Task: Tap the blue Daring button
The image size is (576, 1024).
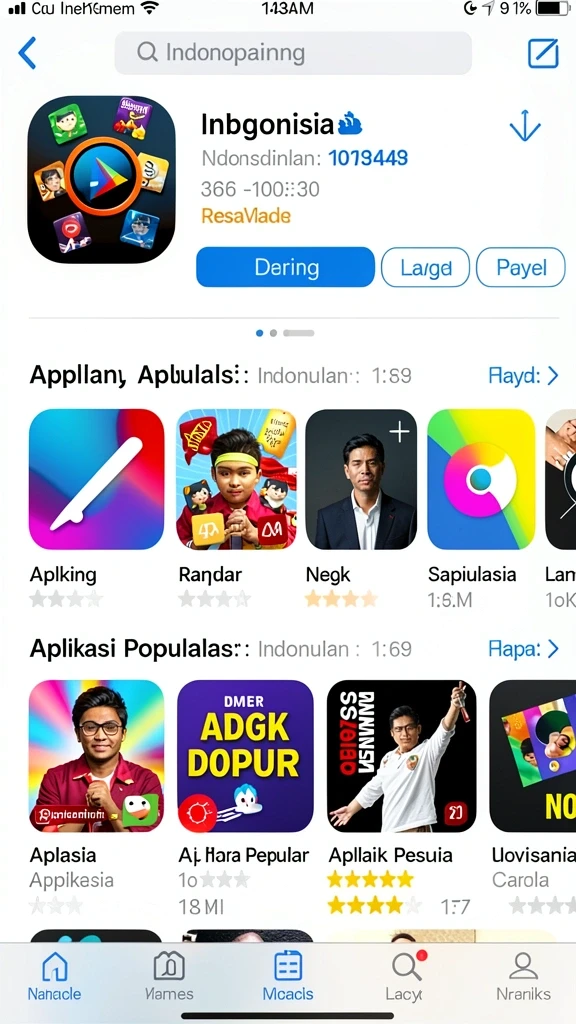Action: [285, 267]
